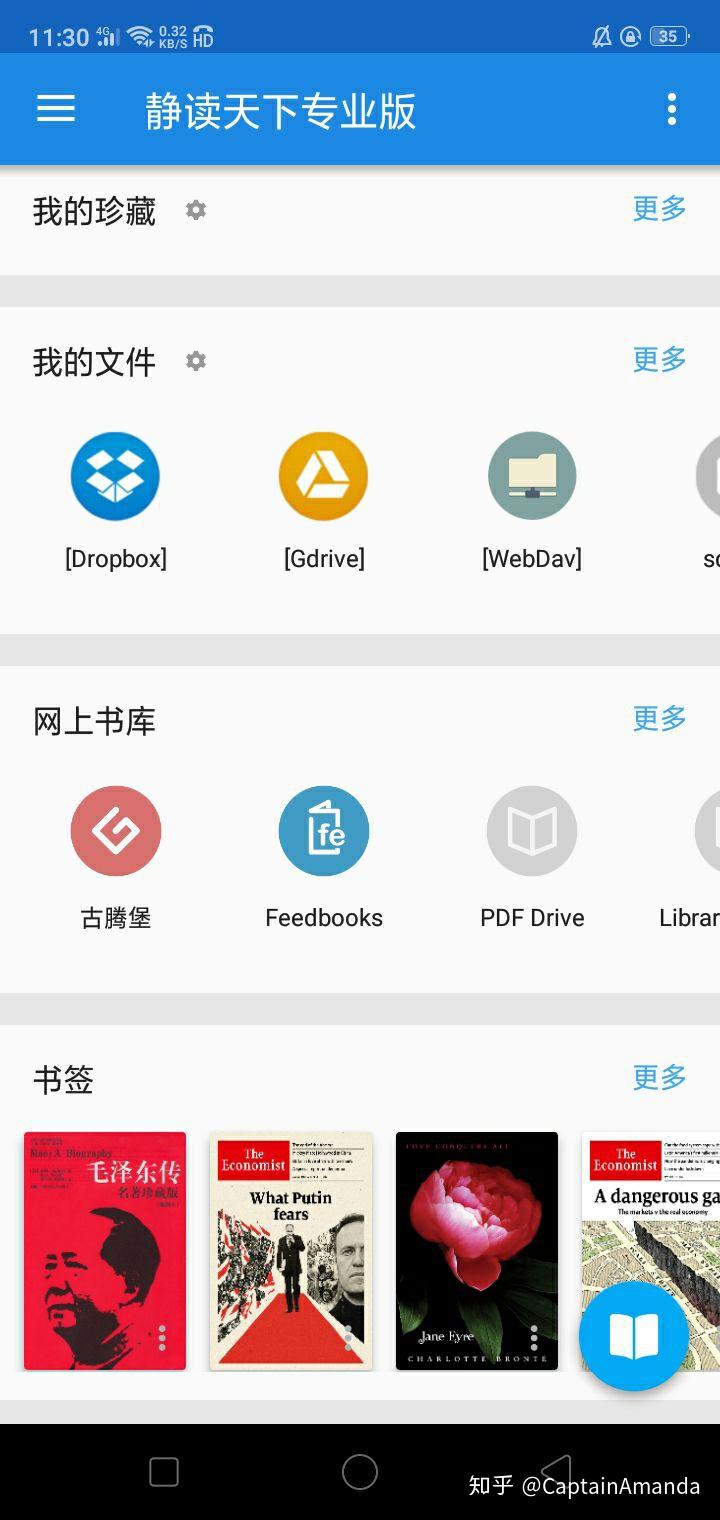Open the Gdrive file source
Viewport: 720px width, 1520px height.
click(324, 477)
